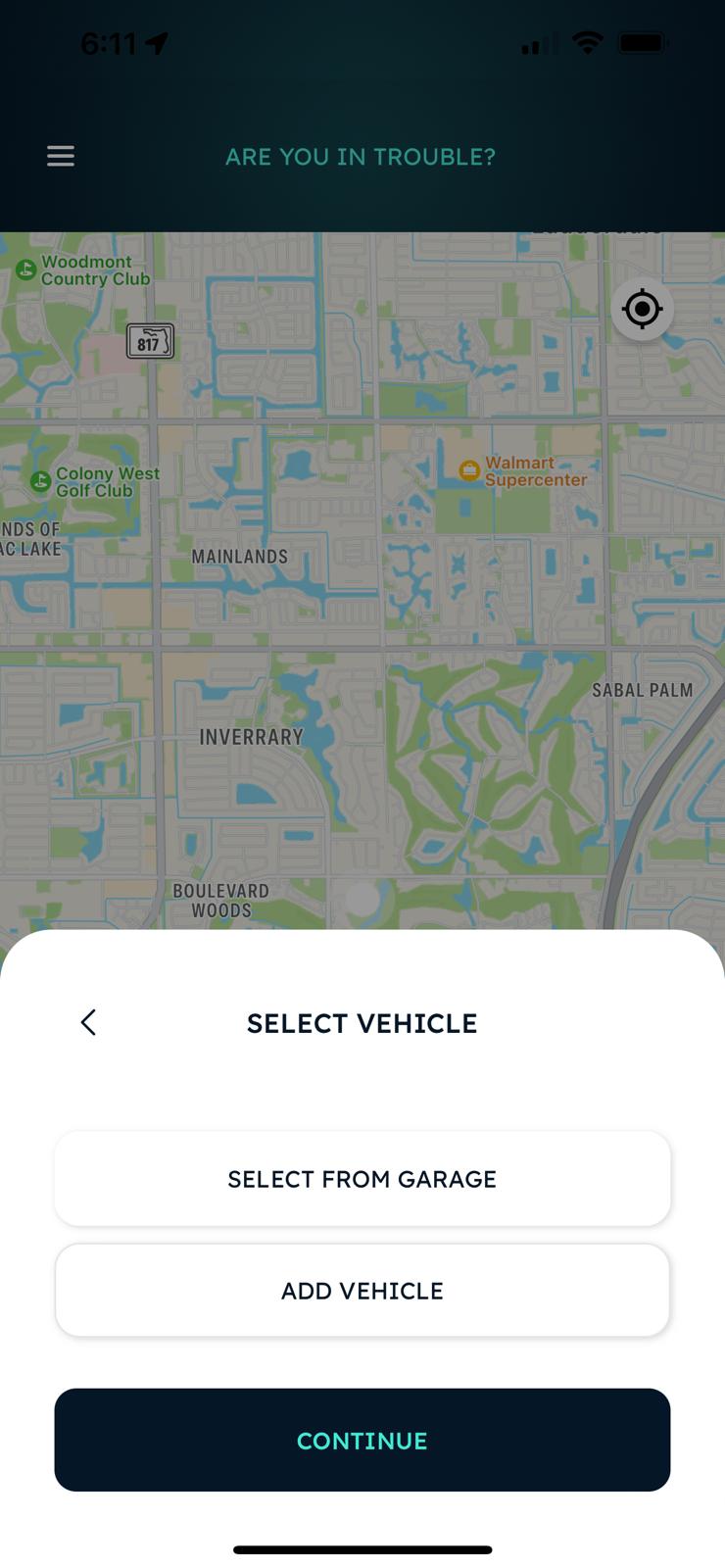
Task: Tap Add Vehicle button
Action: [x=362, y=1290]
